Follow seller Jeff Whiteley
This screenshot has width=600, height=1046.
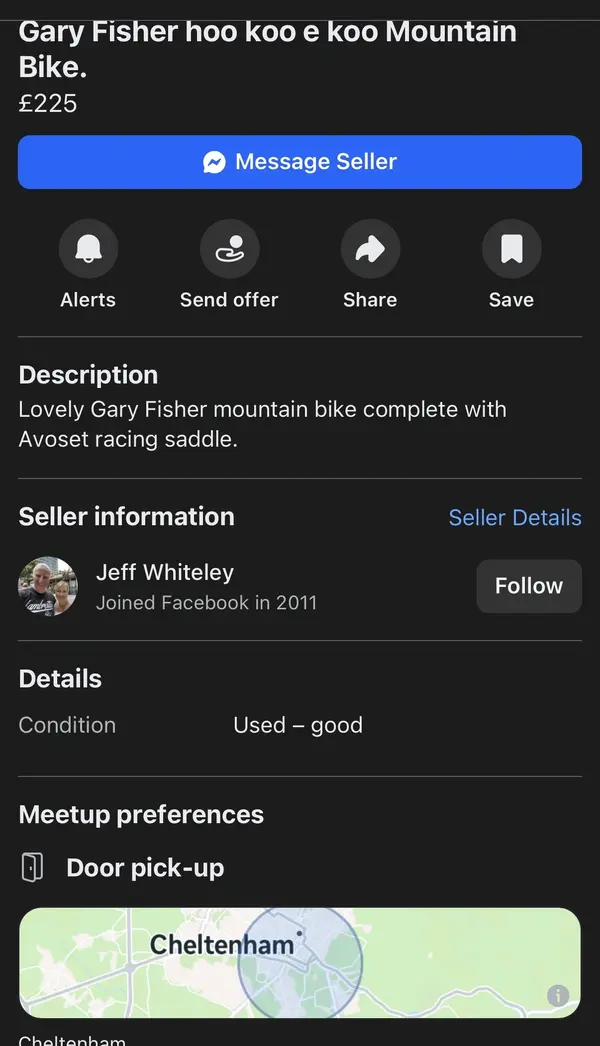[x=528, y=586]
